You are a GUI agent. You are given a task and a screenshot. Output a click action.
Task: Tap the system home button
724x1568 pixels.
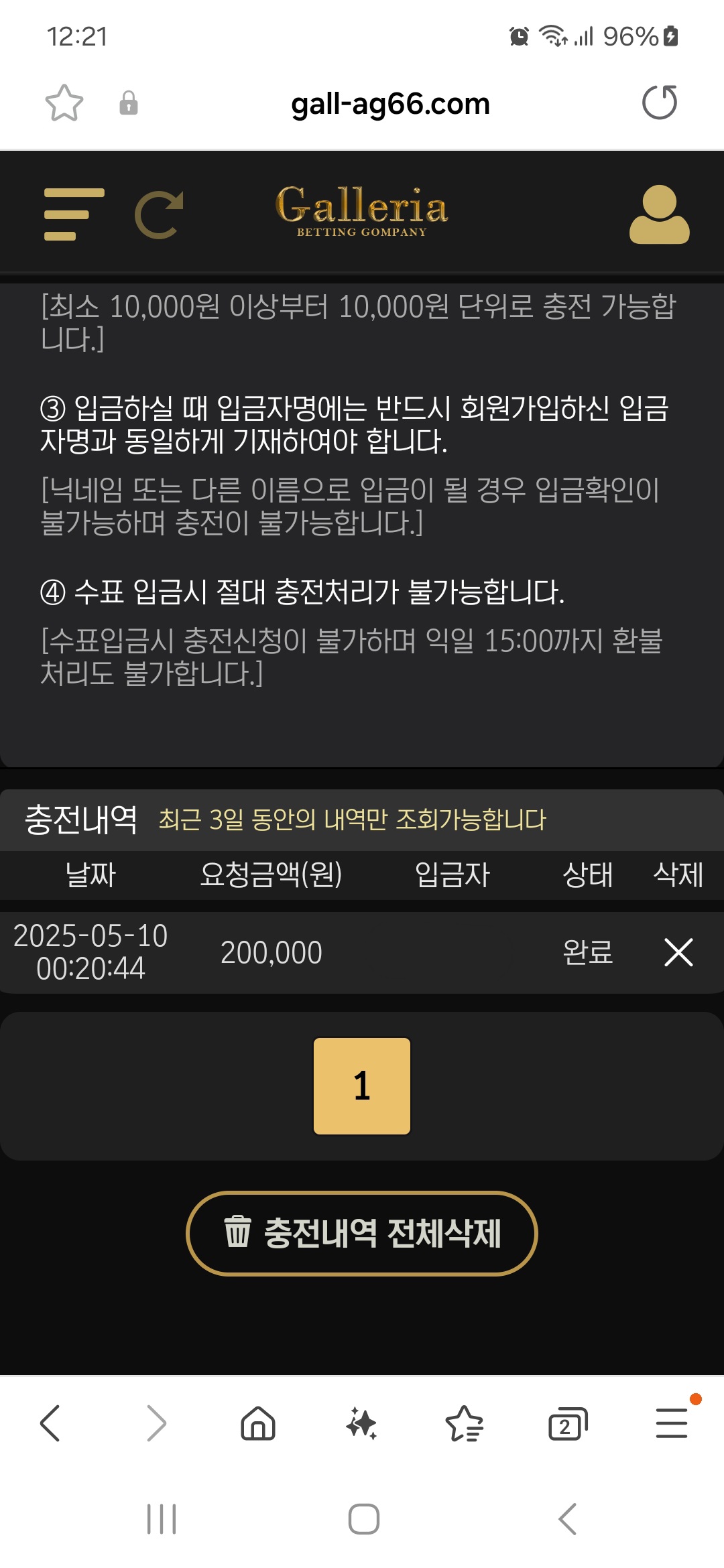[x=363, y=1519]
